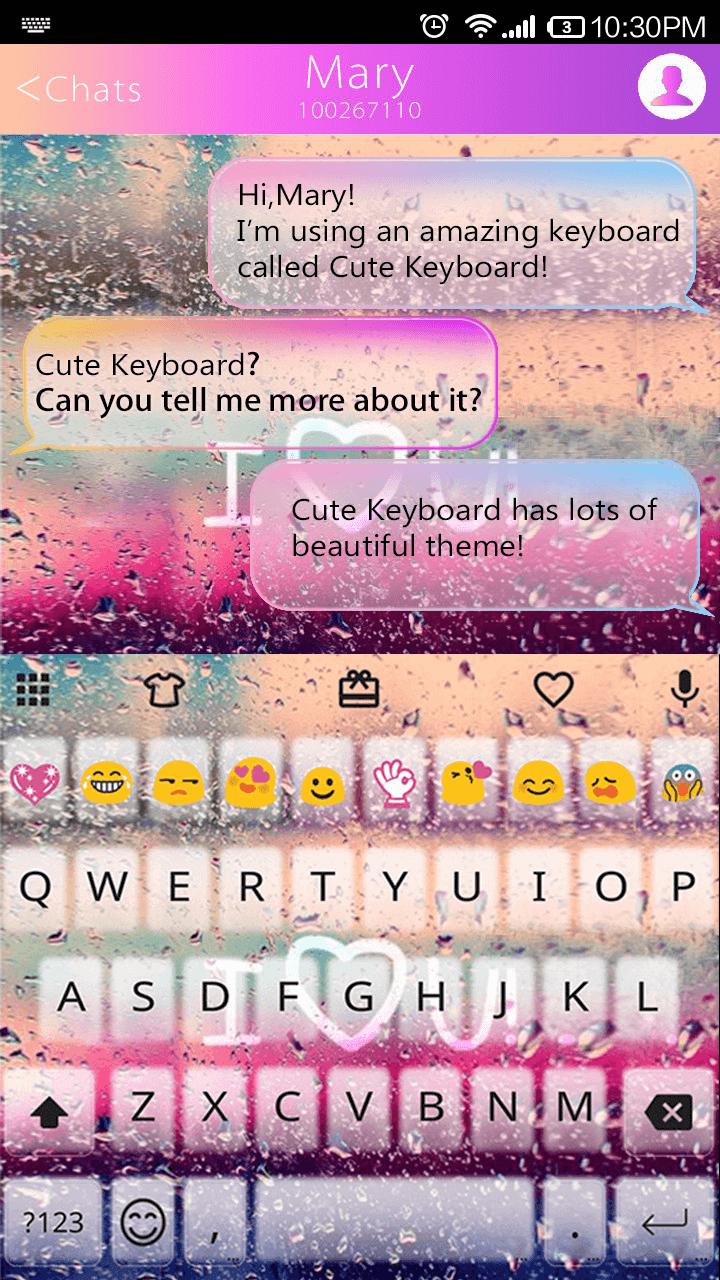Type the letter M

(x=573, y=1107)
